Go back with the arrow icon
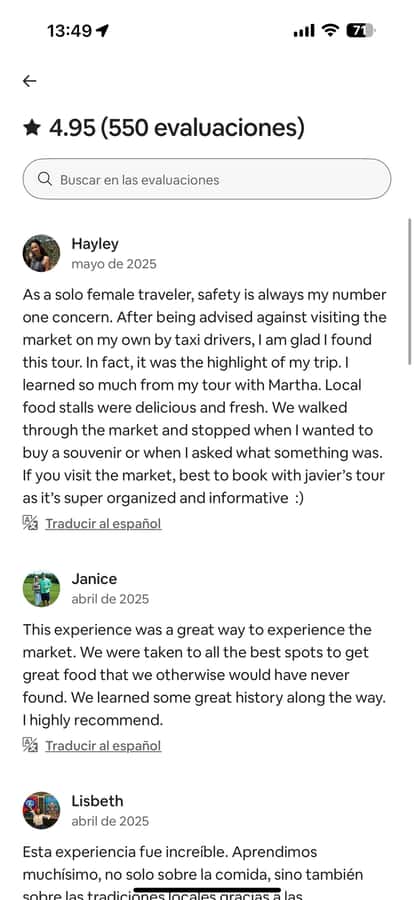The width and height of the screenshot is (414, 900). (x=29, y=81)
